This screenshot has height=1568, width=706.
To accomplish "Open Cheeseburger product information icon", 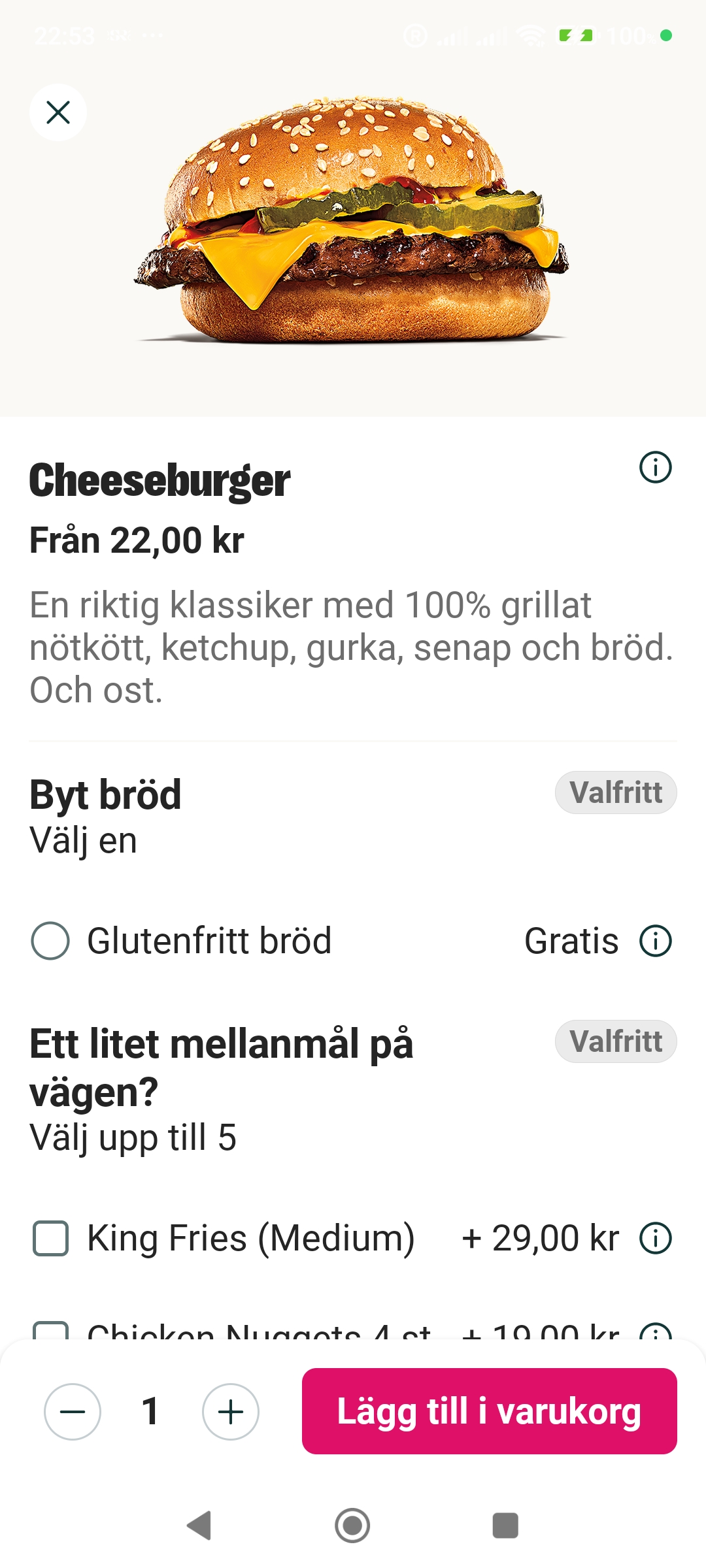I will point(655,467).
